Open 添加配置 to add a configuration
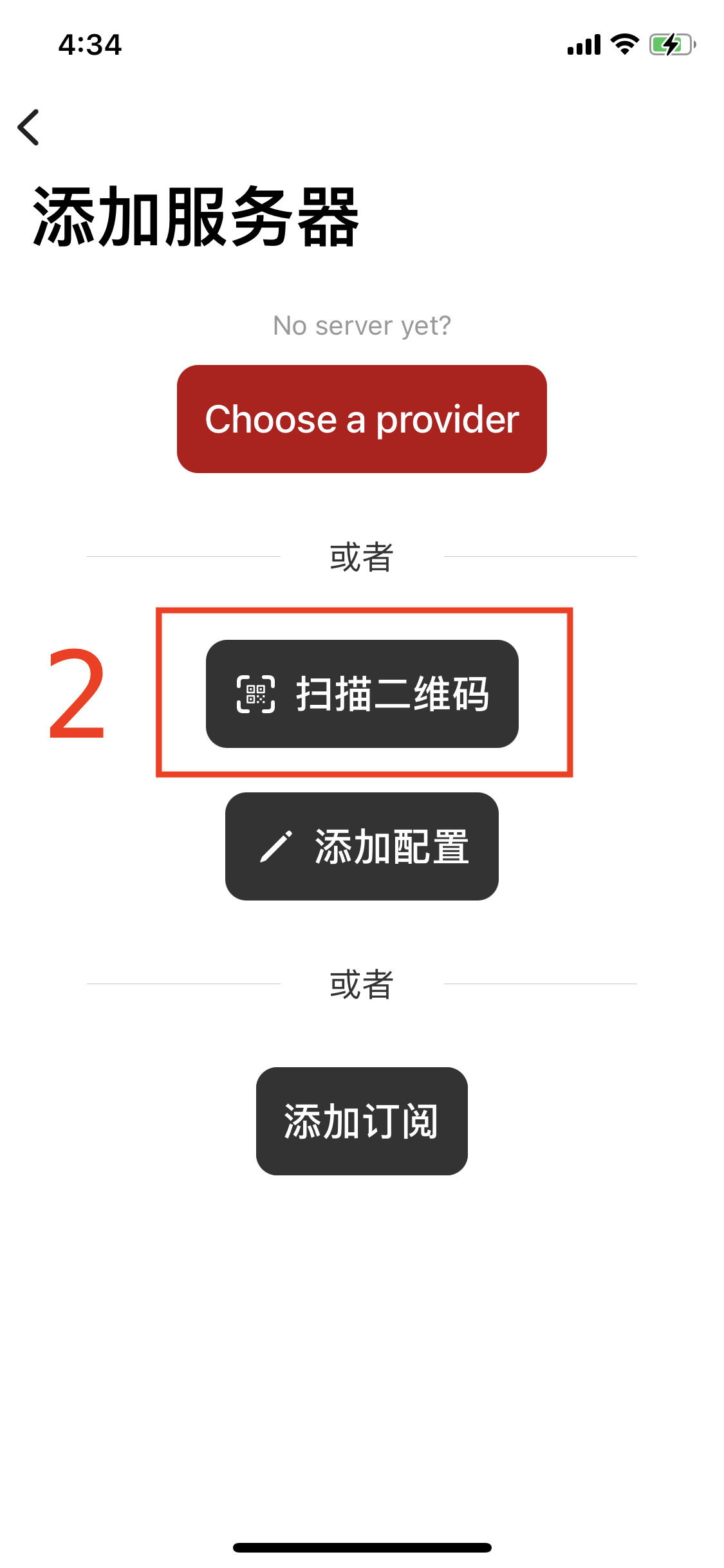This screenshot has width=724, height=1568. 362,846
